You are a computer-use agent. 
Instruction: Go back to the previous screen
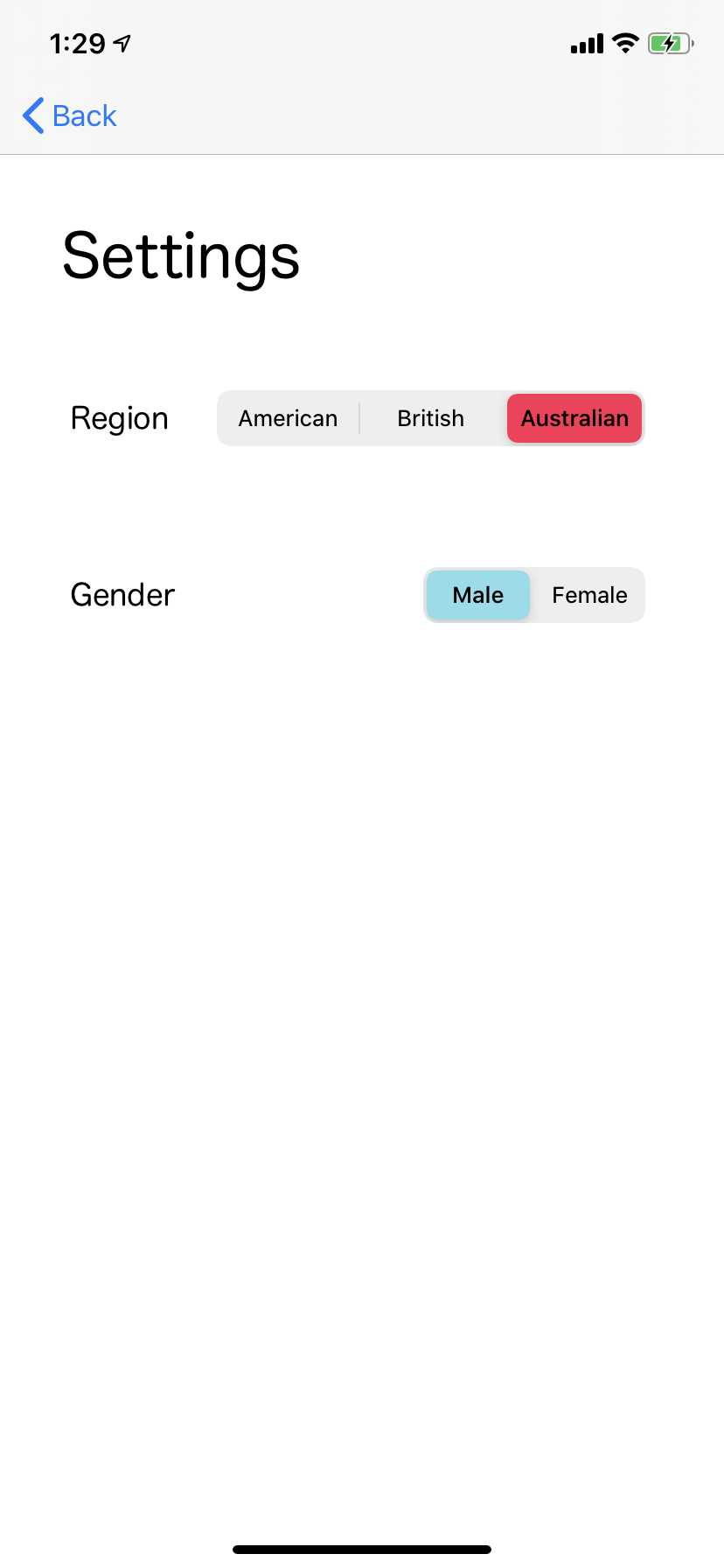(70, 115)
